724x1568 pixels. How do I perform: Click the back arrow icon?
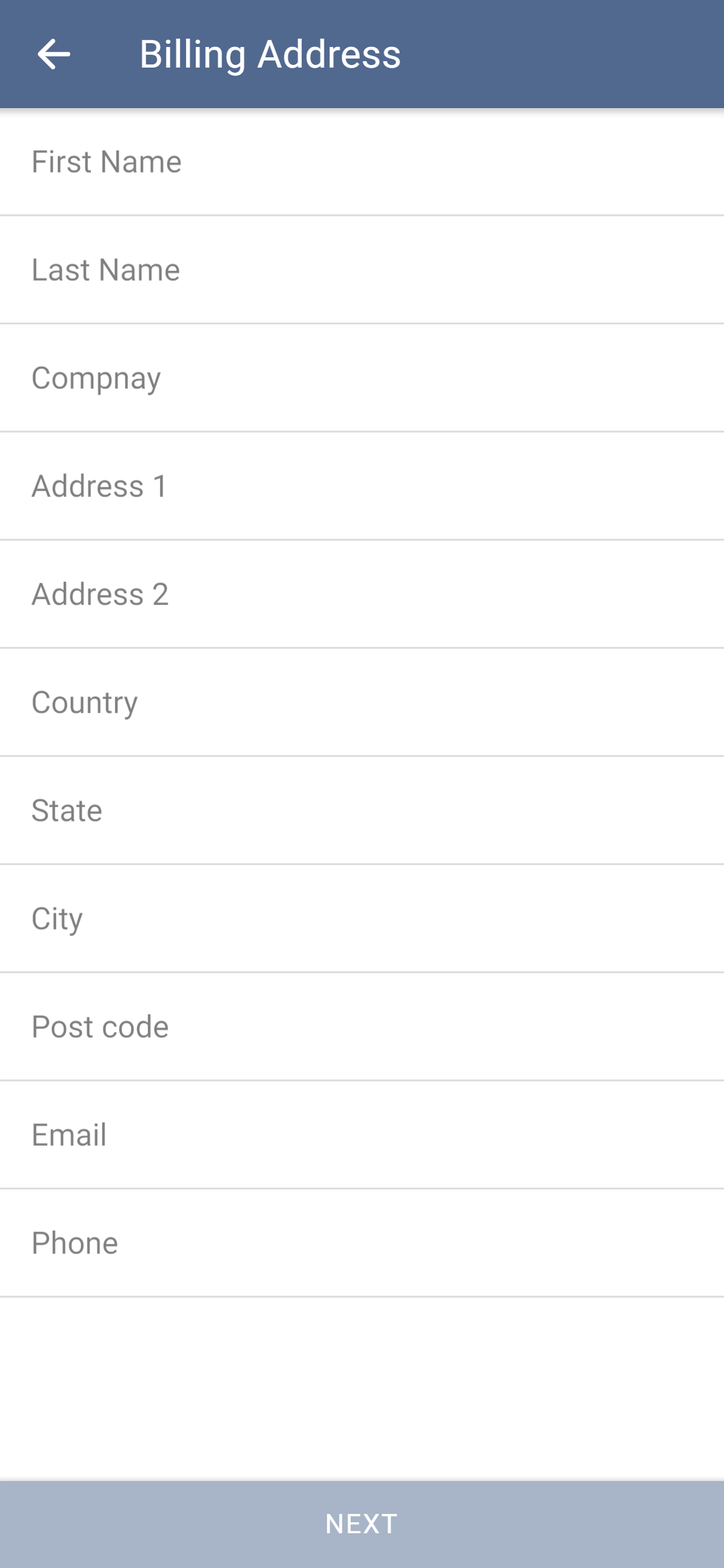point(54,54)
